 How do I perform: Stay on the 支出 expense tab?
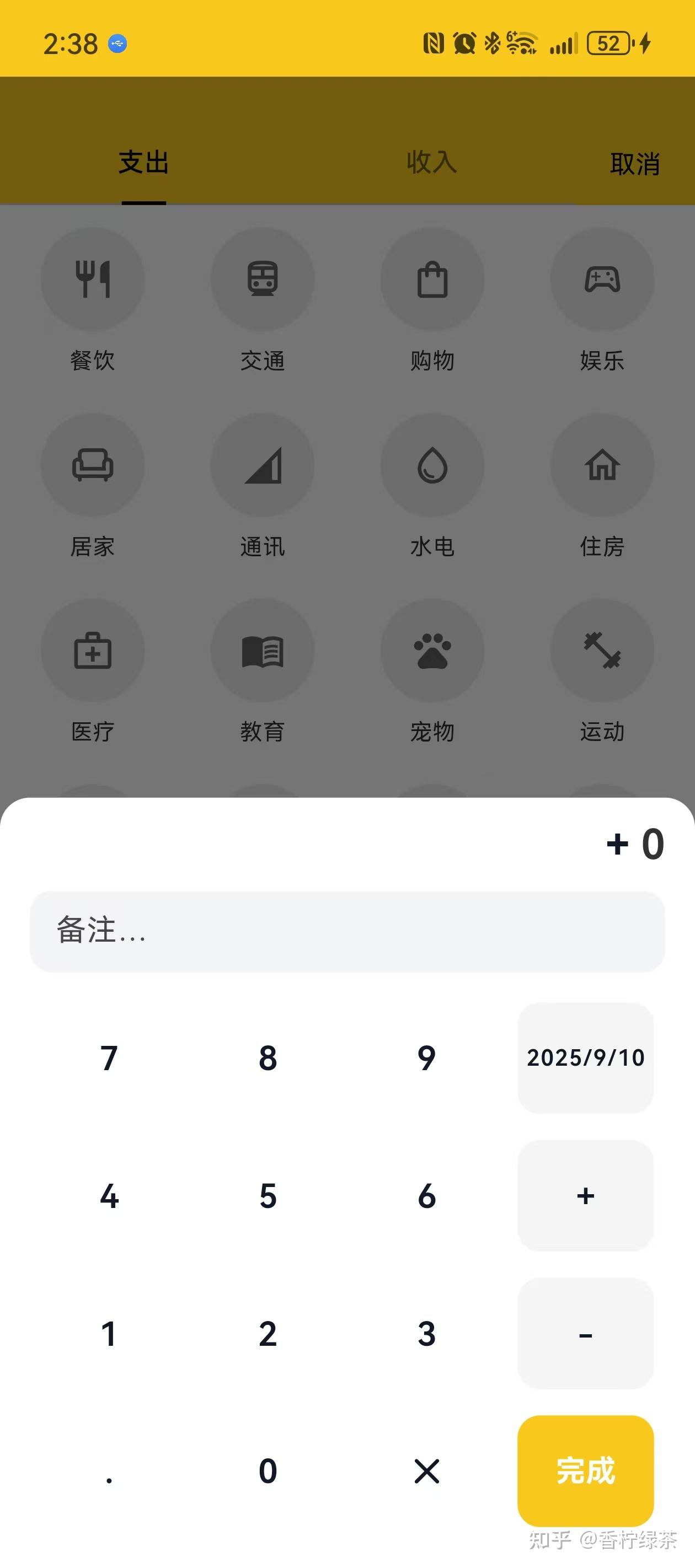tap(143, 163)
